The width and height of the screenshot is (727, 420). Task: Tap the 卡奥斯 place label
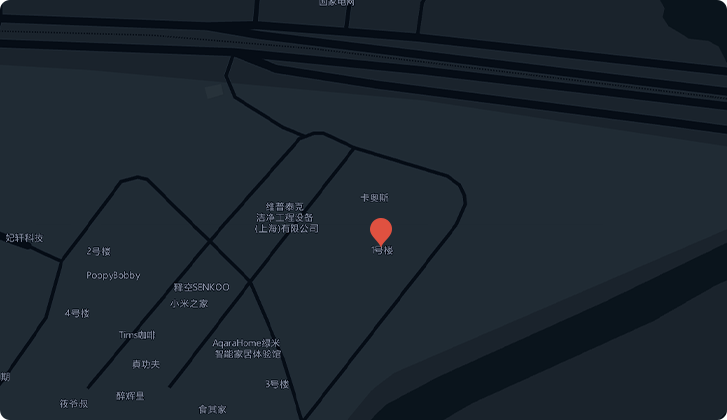[374, 198]
